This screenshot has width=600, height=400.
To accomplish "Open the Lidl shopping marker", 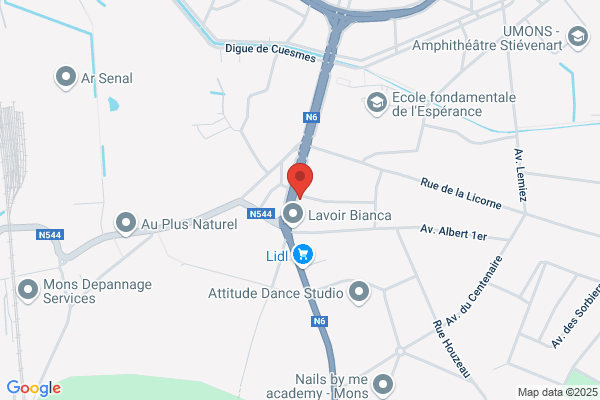I will point(303,255).
